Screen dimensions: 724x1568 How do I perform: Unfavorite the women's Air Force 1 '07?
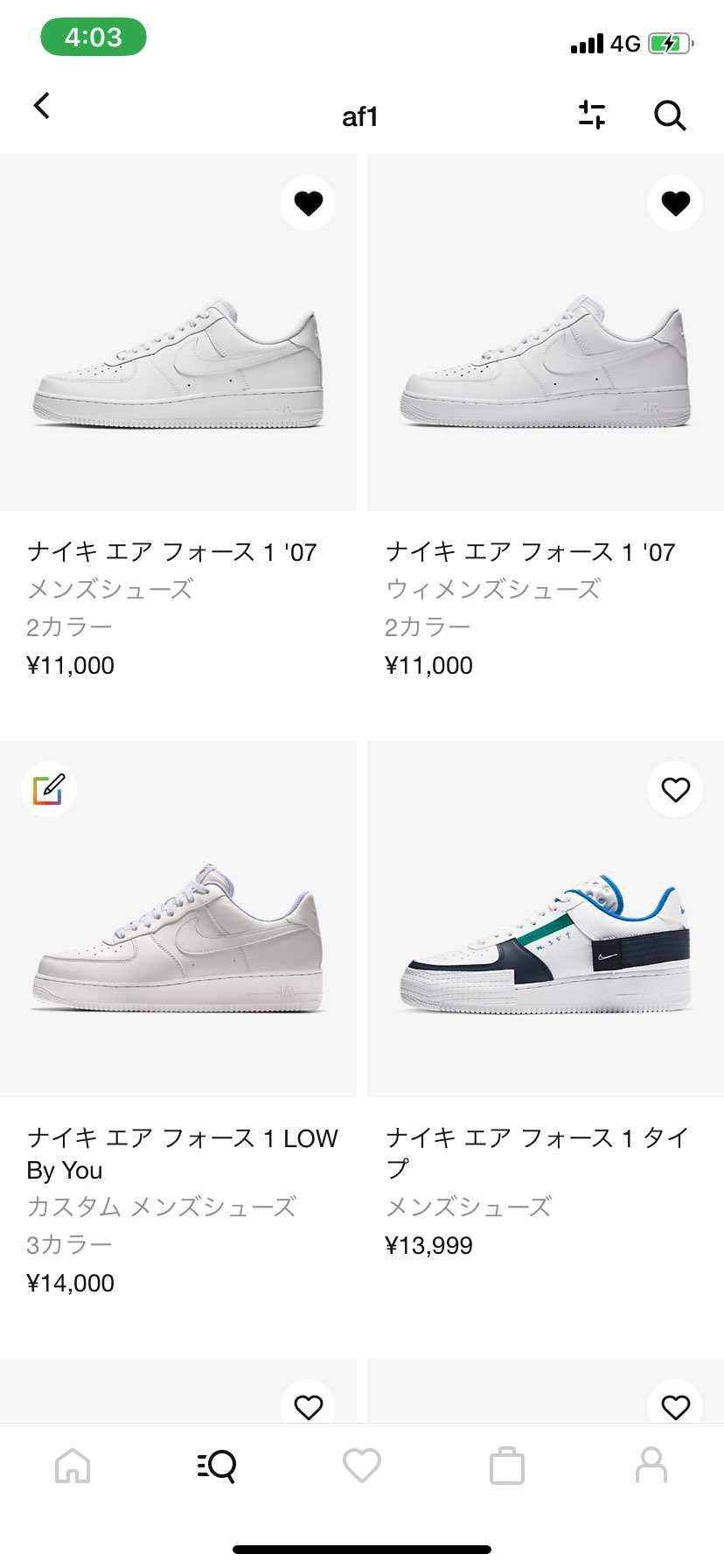pos(674,202)
